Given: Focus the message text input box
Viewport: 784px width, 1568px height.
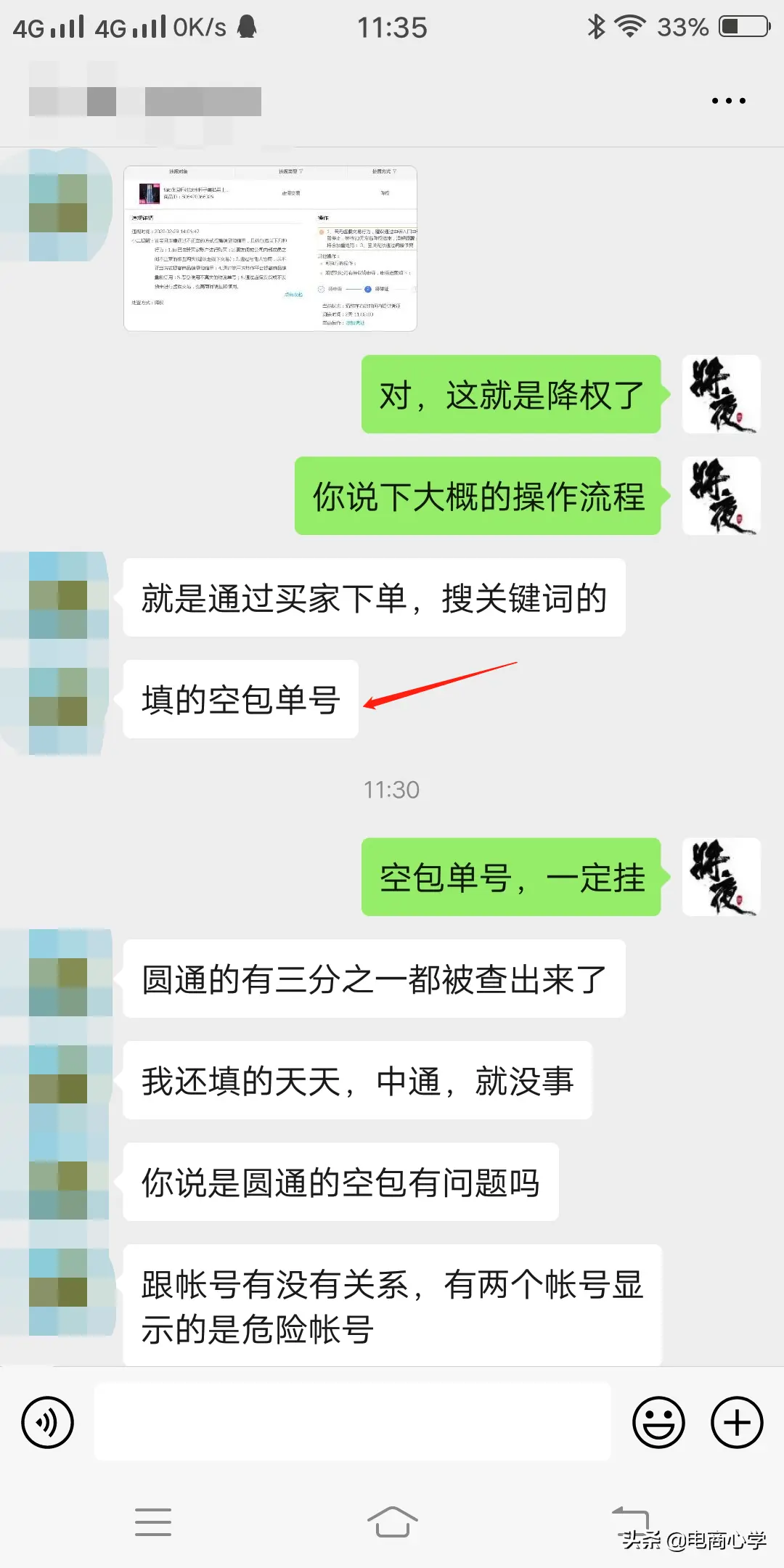Looking at the screenshot, I should pyautogui.click(x=352, y=1421).
